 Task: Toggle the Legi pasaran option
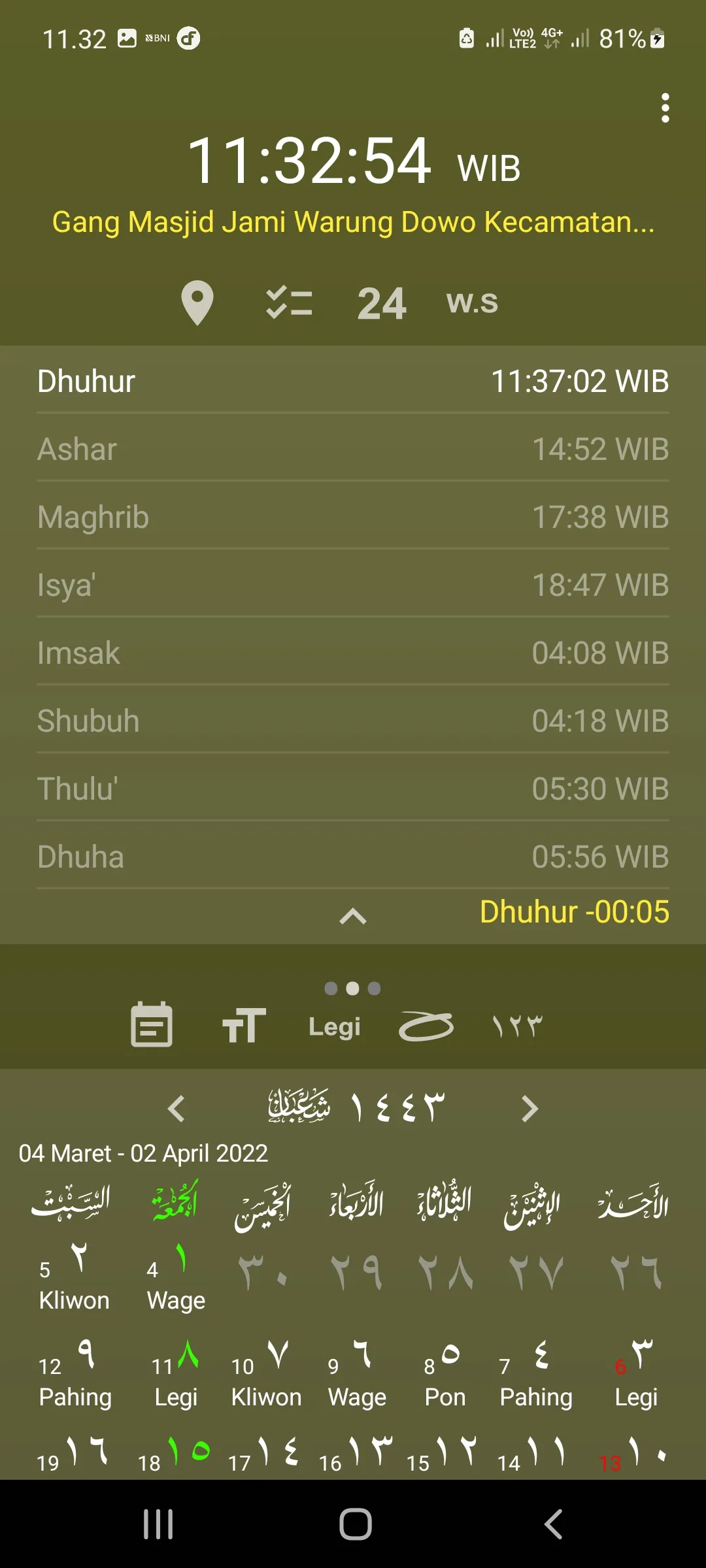pos(334,1026)
